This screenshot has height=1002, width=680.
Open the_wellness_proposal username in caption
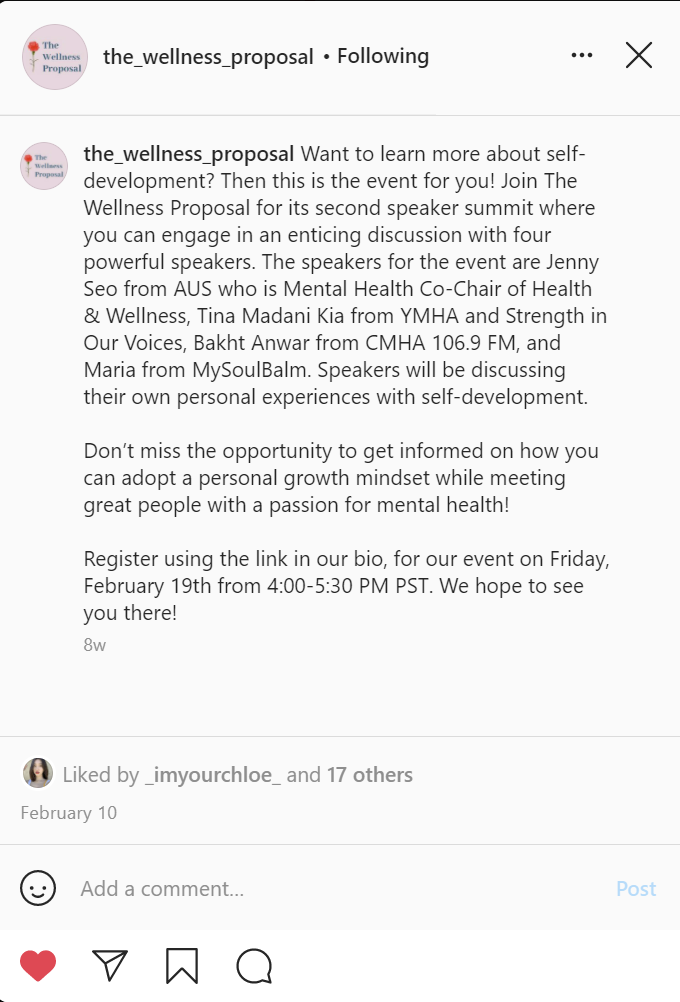tap(189, 154)
